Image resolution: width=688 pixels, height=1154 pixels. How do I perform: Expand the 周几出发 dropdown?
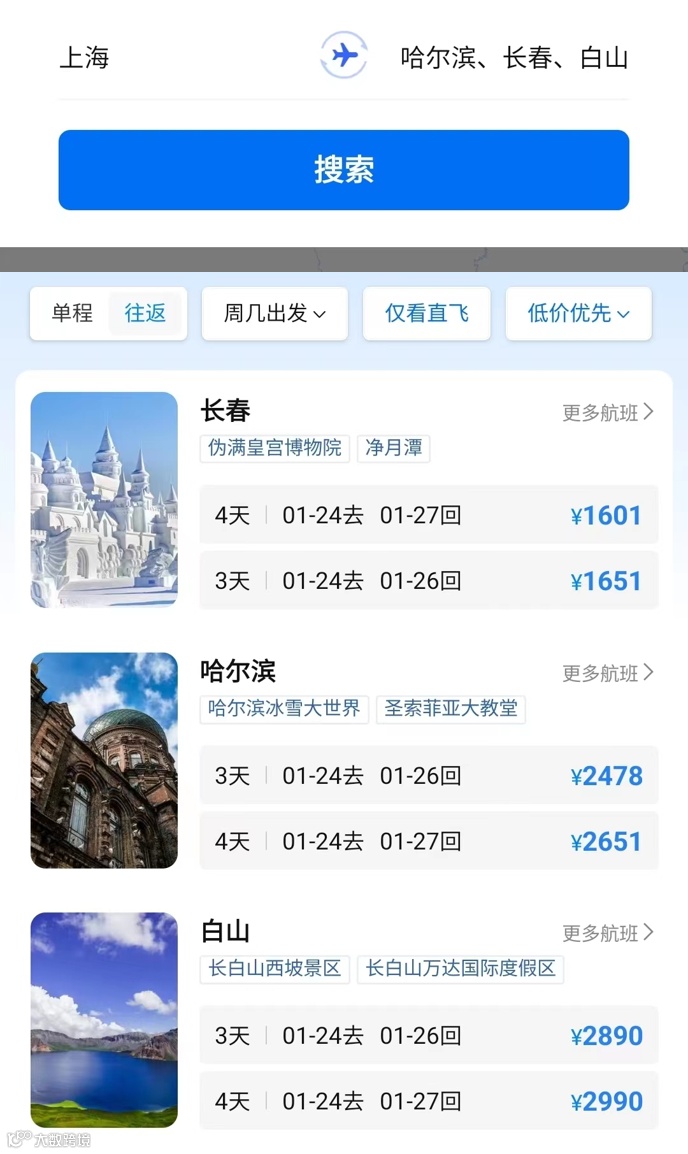(275, 314)
